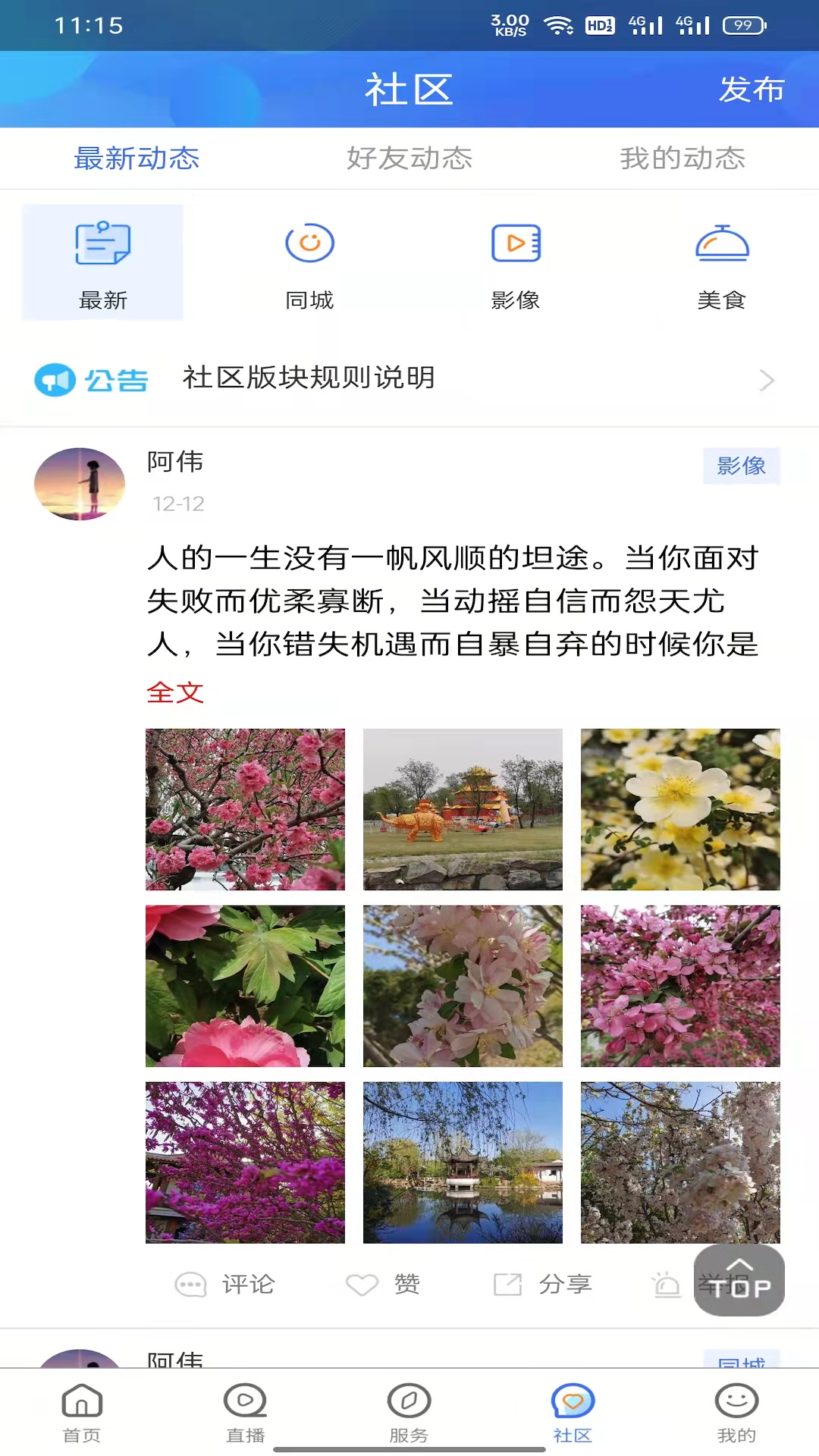This screenshot has width=819, height=1456.
Task: Open the pavilion by the lake photo
Action: tap(463, 1163)
